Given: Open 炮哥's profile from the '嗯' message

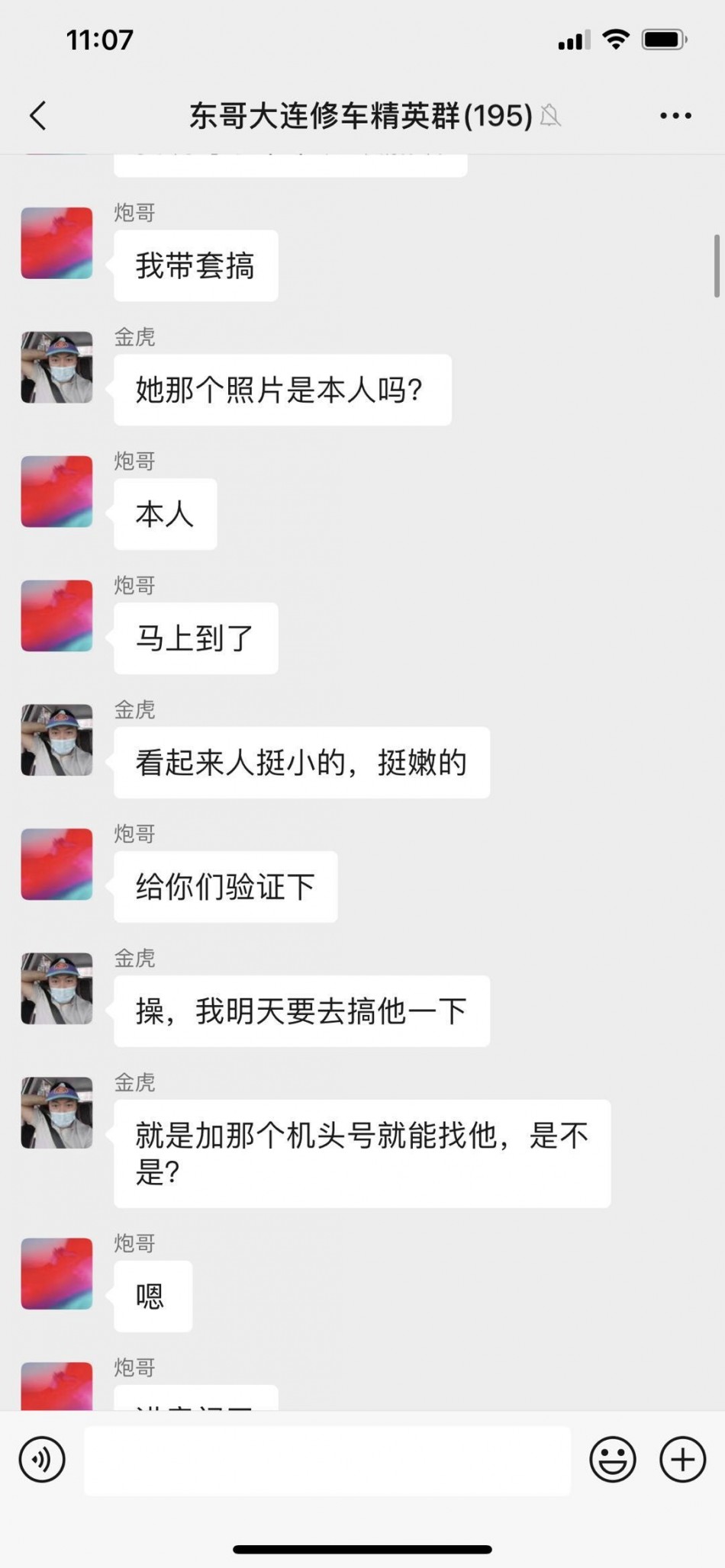Looking at the screenshot, I should coord(56,1274).
